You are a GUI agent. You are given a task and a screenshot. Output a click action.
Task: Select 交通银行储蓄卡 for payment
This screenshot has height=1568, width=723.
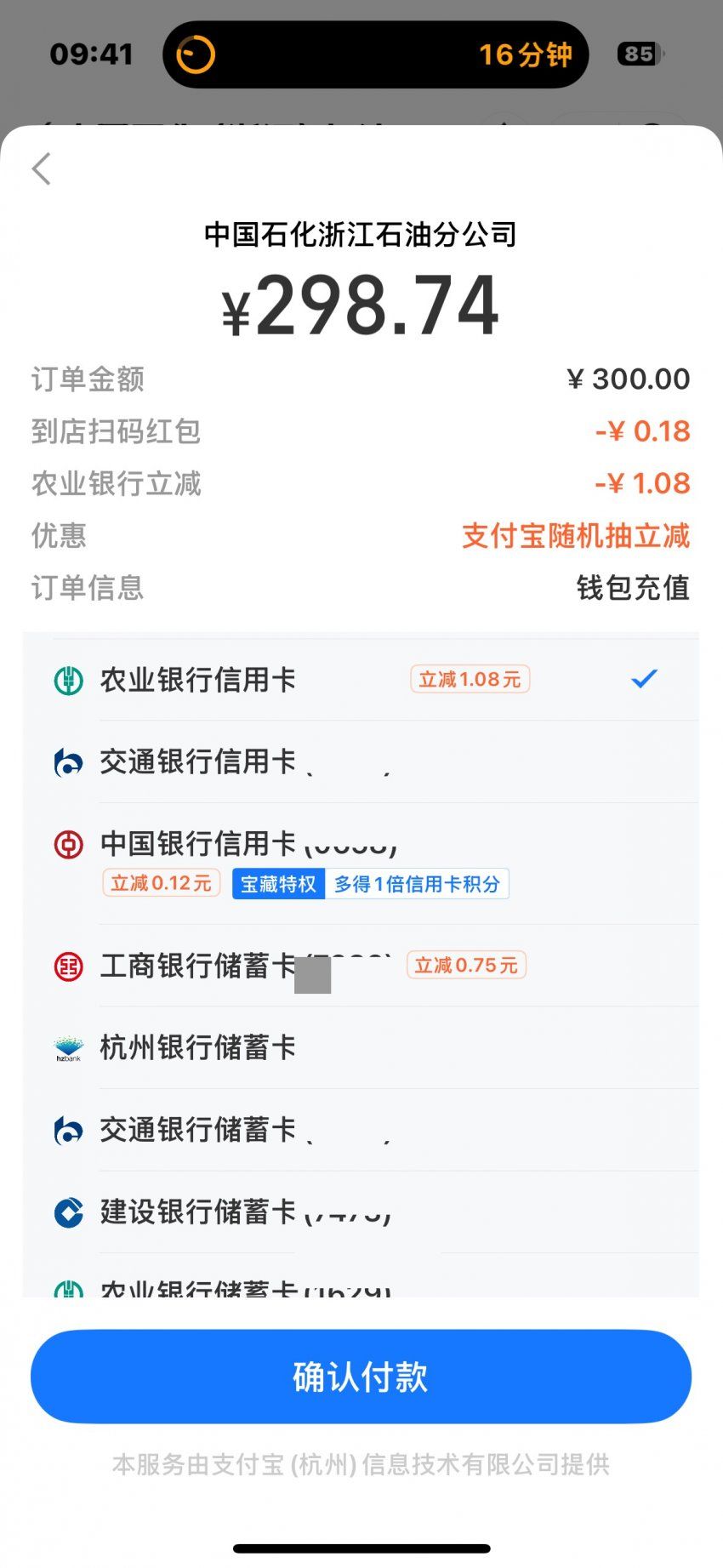tap(361, 1130)
